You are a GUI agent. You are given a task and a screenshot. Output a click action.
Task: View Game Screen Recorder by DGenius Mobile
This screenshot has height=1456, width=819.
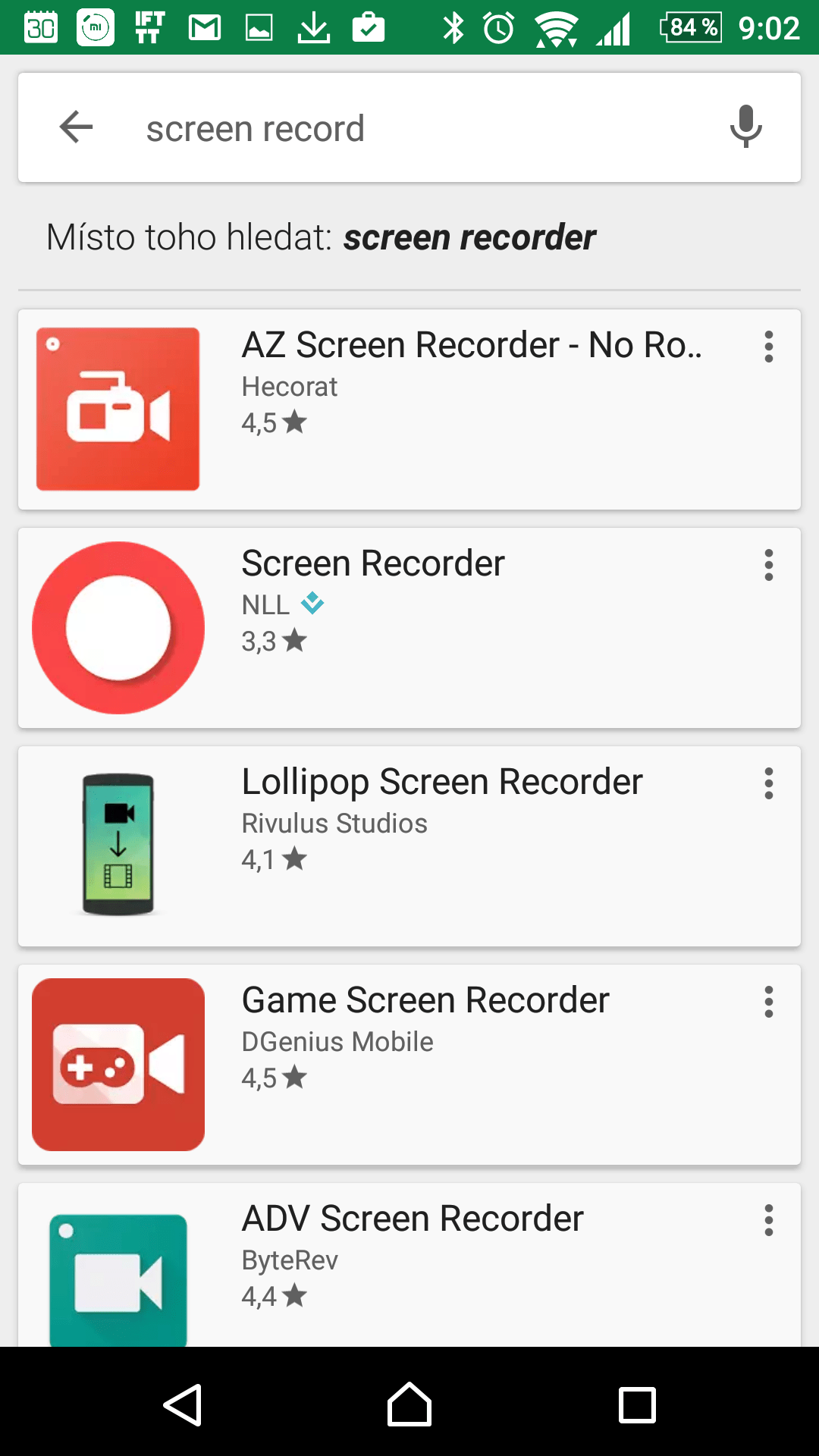(409, 1065)
